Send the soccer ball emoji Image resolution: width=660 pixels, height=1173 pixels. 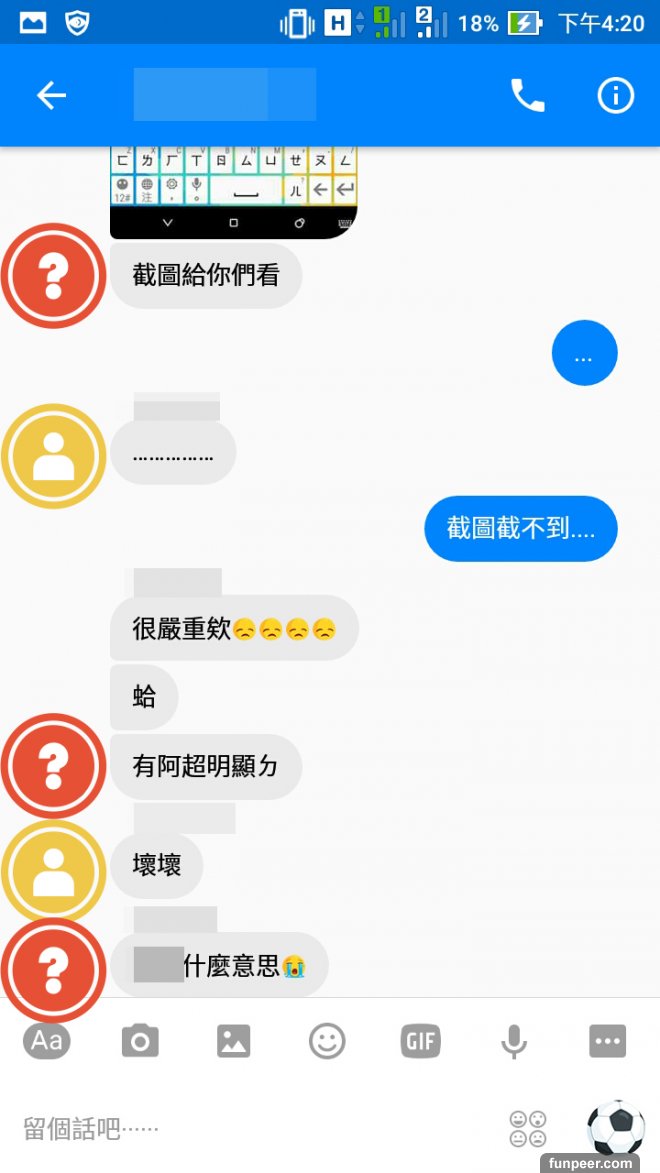click(x=615, y=1127)
